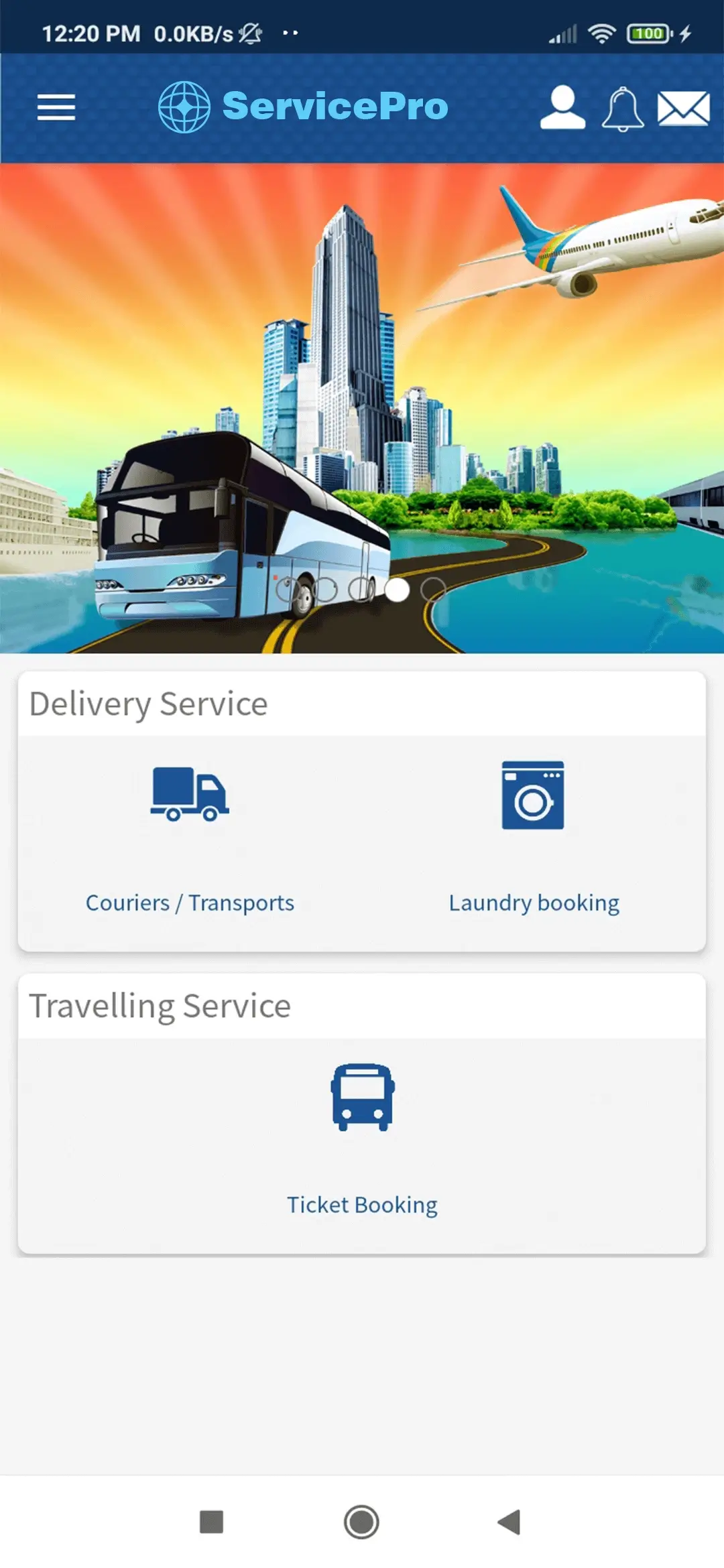Open the Laundry booking link

(534, 903)
